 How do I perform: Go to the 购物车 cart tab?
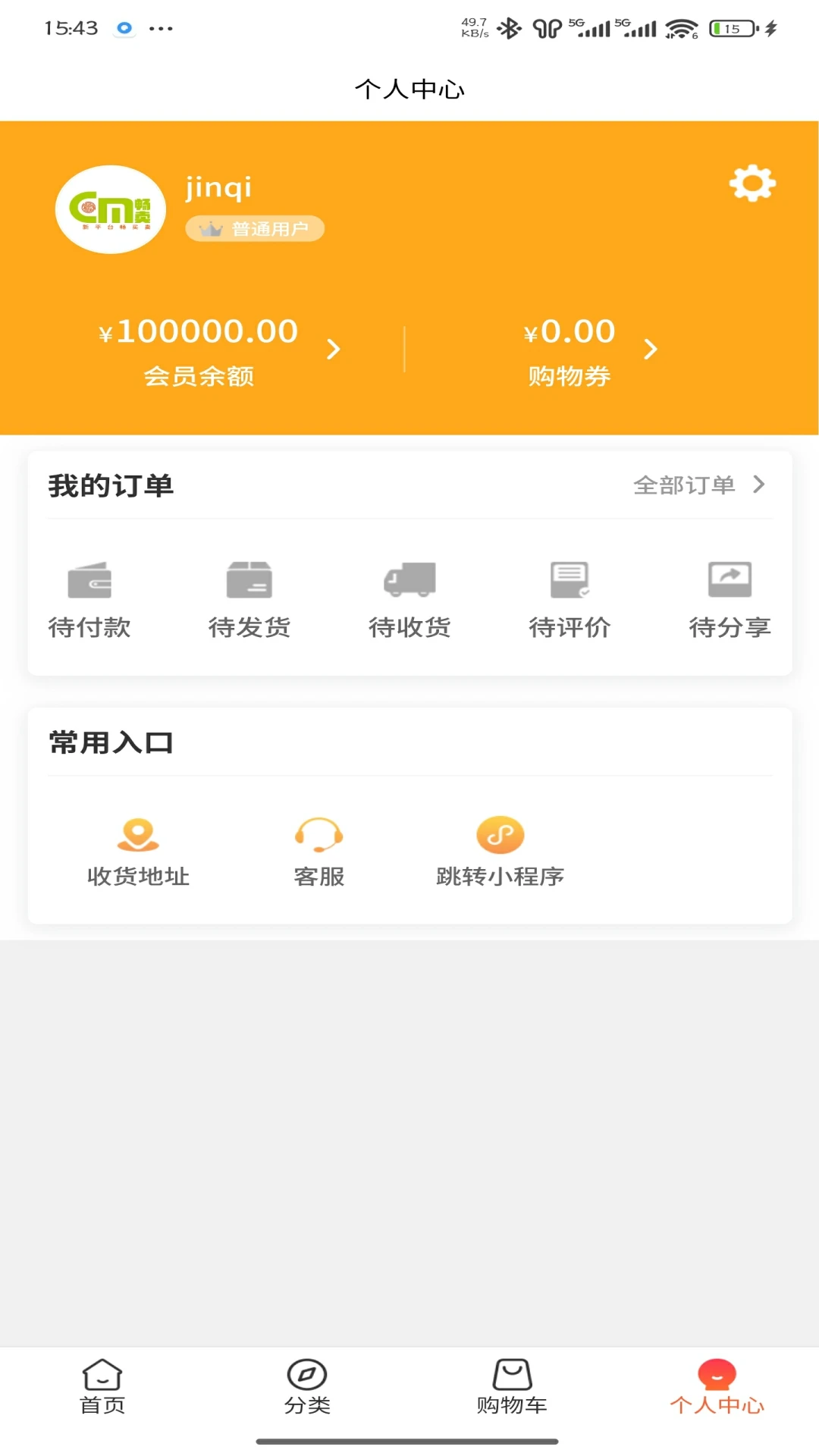512,1386
